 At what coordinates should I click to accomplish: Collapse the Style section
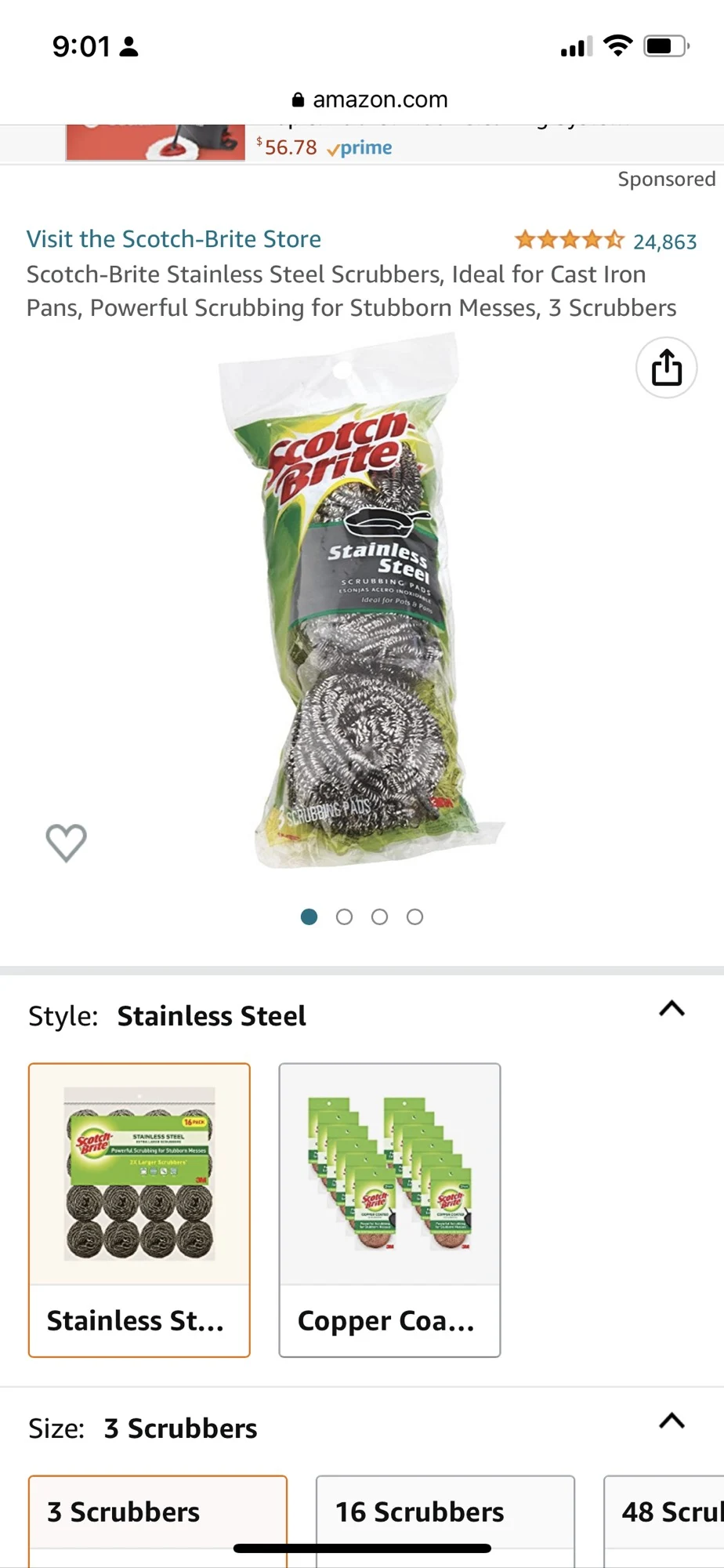(x=672, y=1010)
